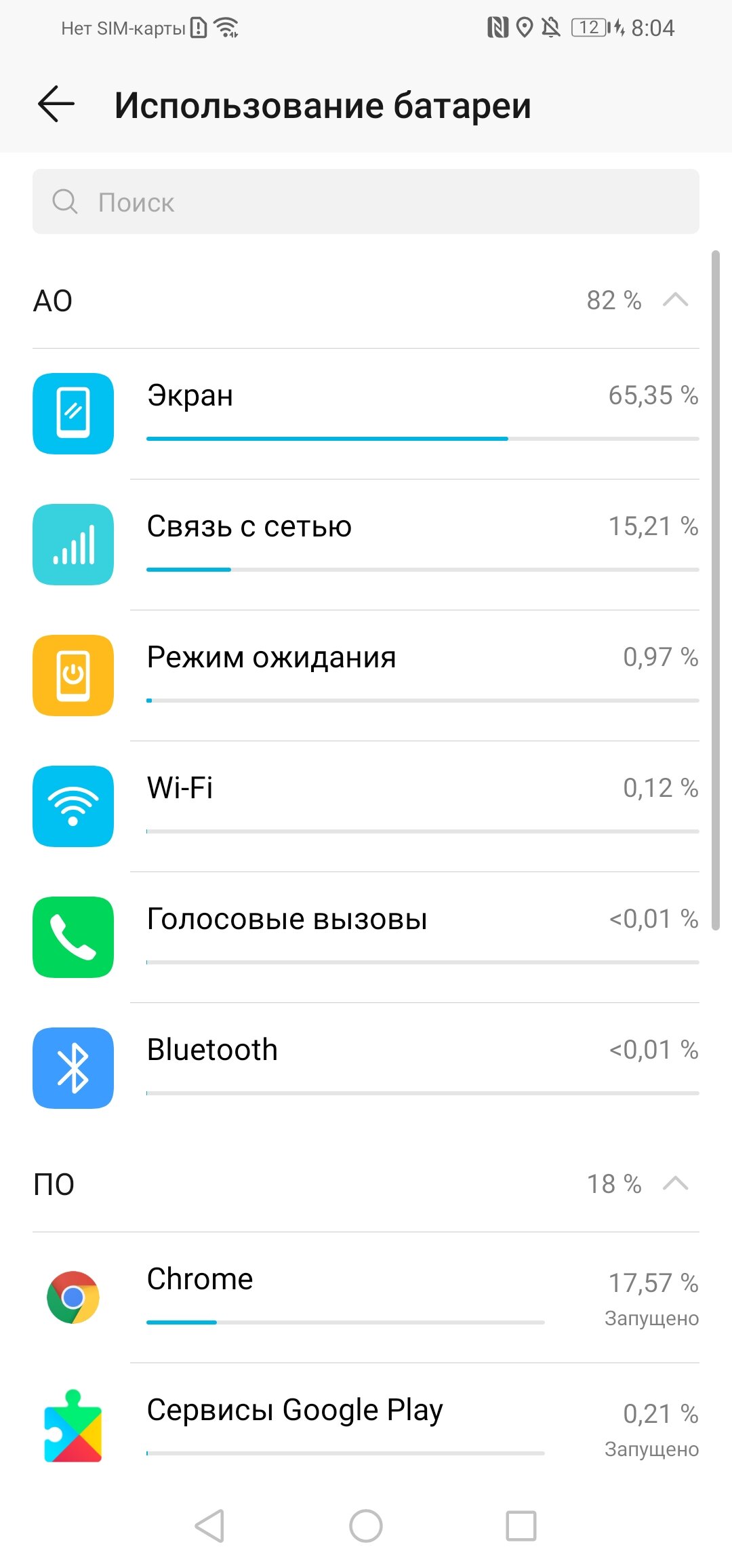This screenshot has width=732, height=1568.
Task: Open Экран battery usage details
Action: (x=366, y=414)
